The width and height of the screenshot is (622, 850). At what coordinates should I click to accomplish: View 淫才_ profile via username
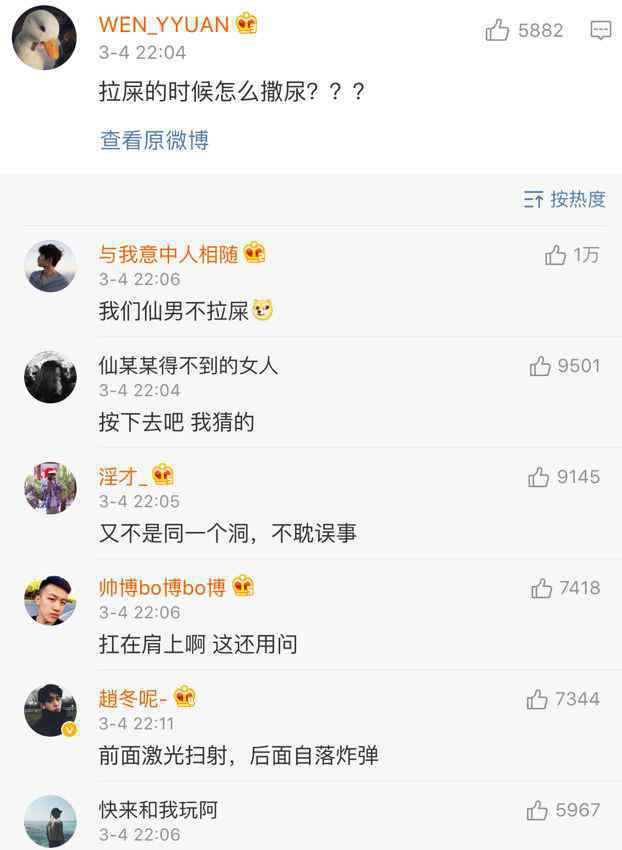[122, 476]
